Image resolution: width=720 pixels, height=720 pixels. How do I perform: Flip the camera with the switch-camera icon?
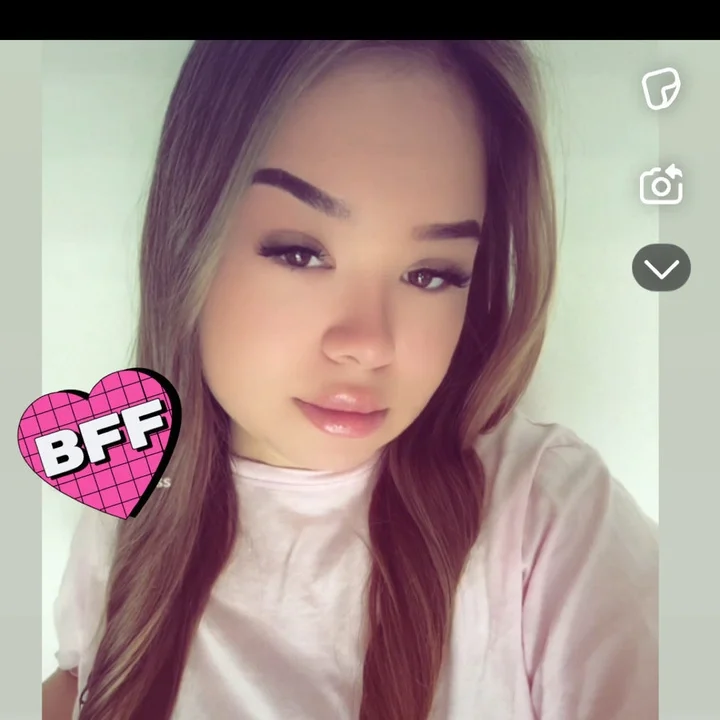(x=661, y=185)
